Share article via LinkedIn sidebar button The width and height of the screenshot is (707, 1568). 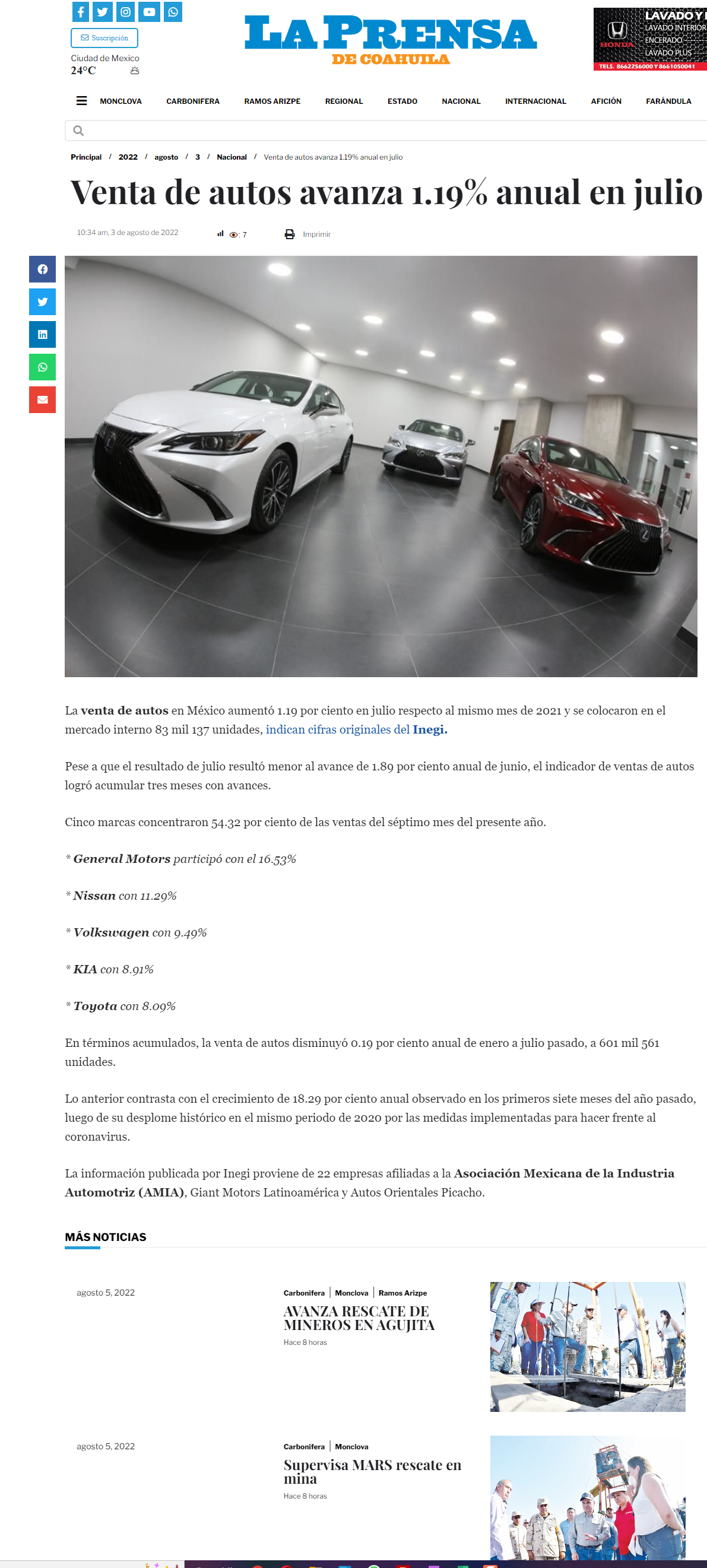(43, 335)
